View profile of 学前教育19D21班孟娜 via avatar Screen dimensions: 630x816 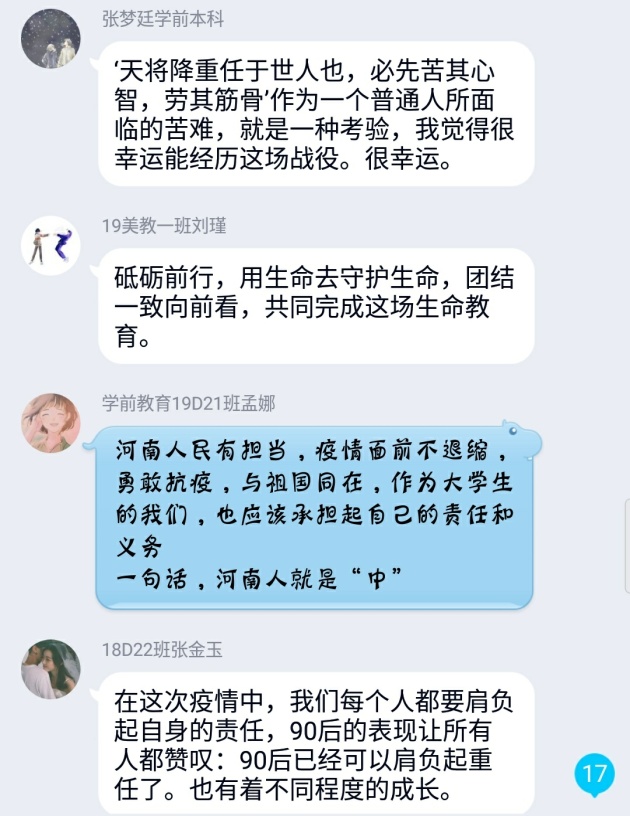click(50, 422)
